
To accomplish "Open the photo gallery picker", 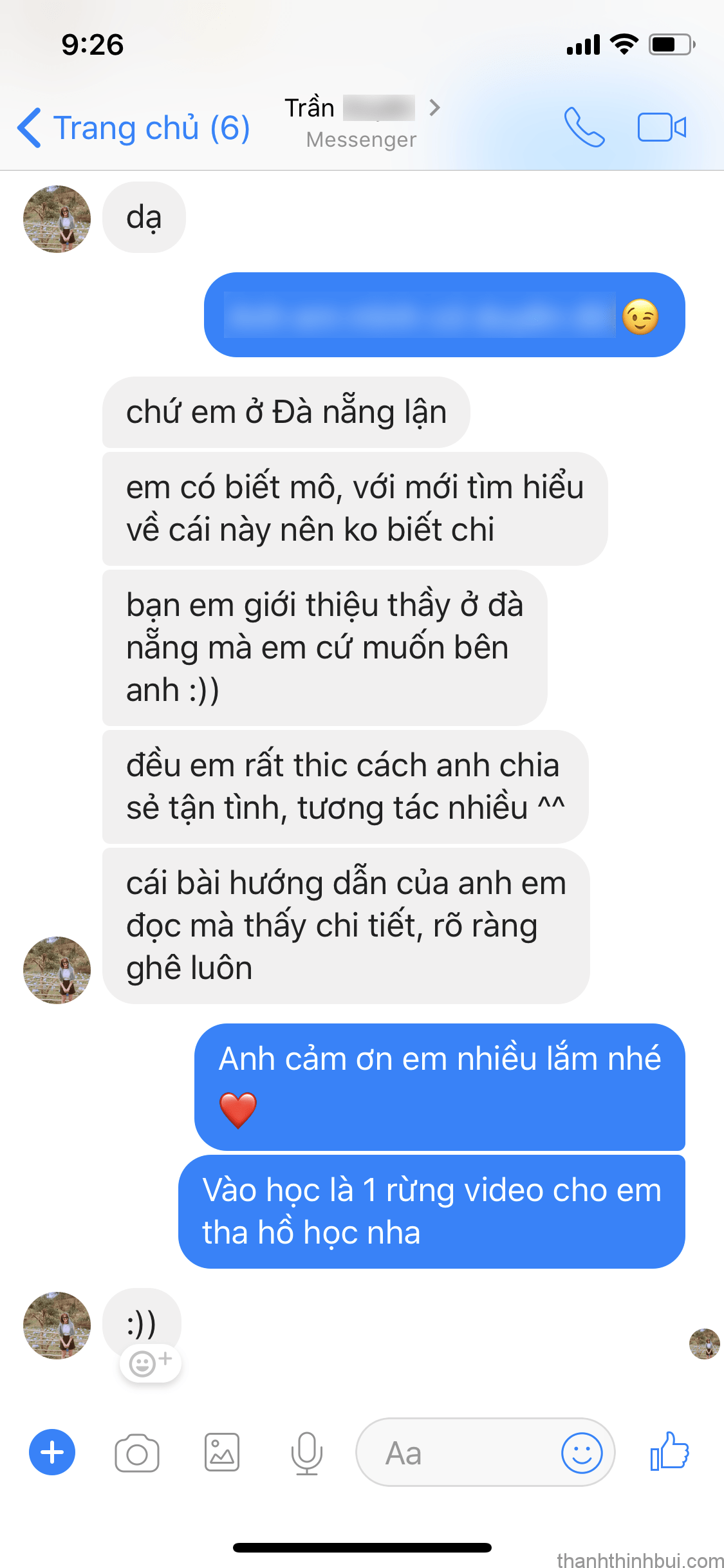I will click(x=222, y=1453).
